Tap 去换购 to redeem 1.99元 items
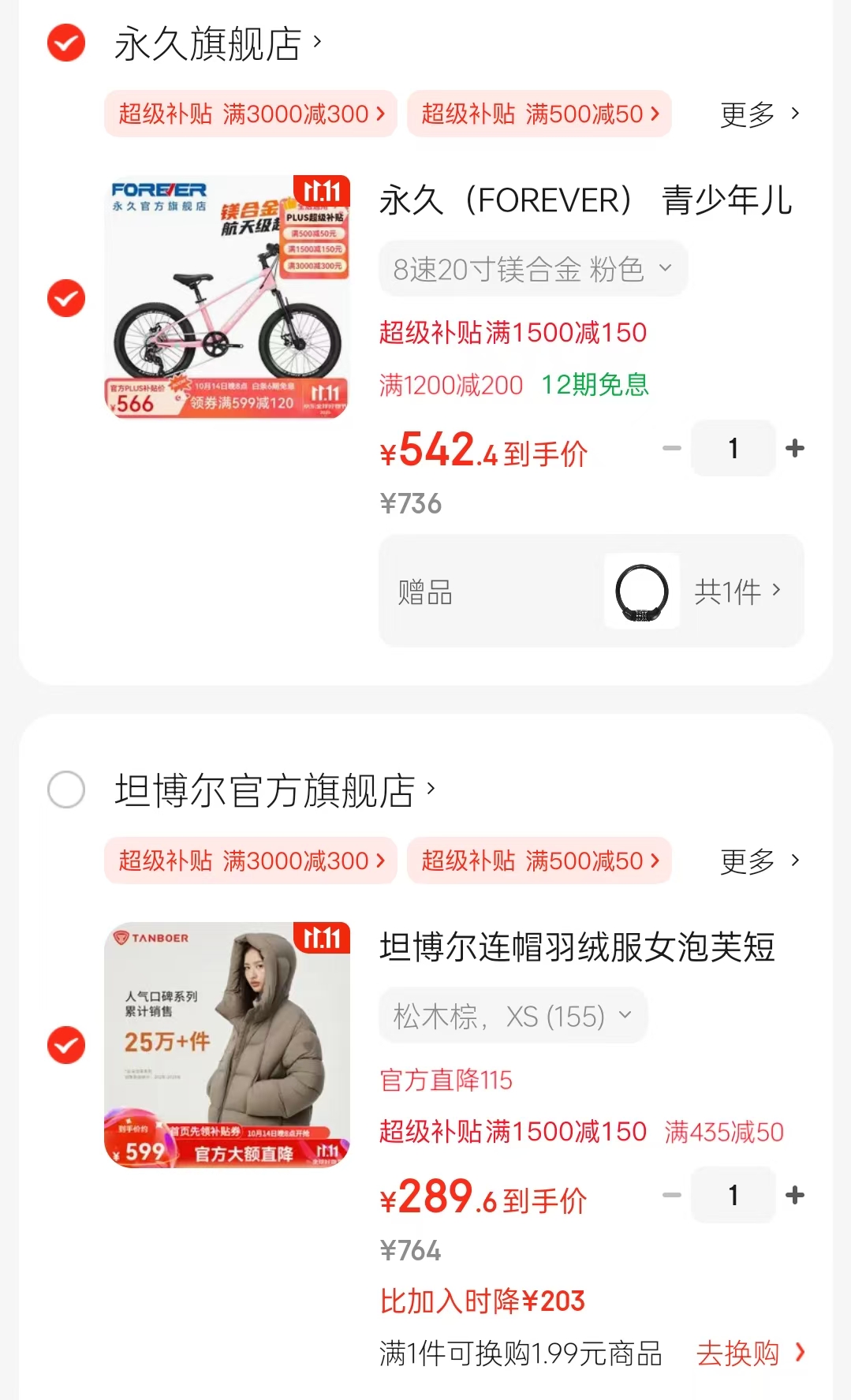851x1400 pixels. tap(750, 1353)
